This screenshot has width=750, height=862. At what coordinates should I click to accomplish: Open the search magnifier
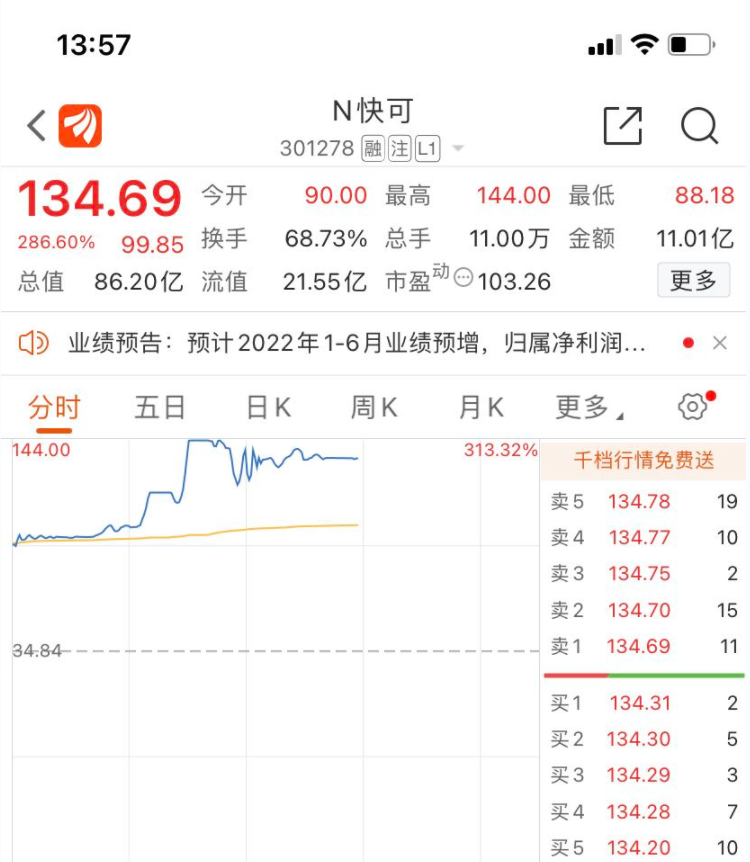pos(699,126)
